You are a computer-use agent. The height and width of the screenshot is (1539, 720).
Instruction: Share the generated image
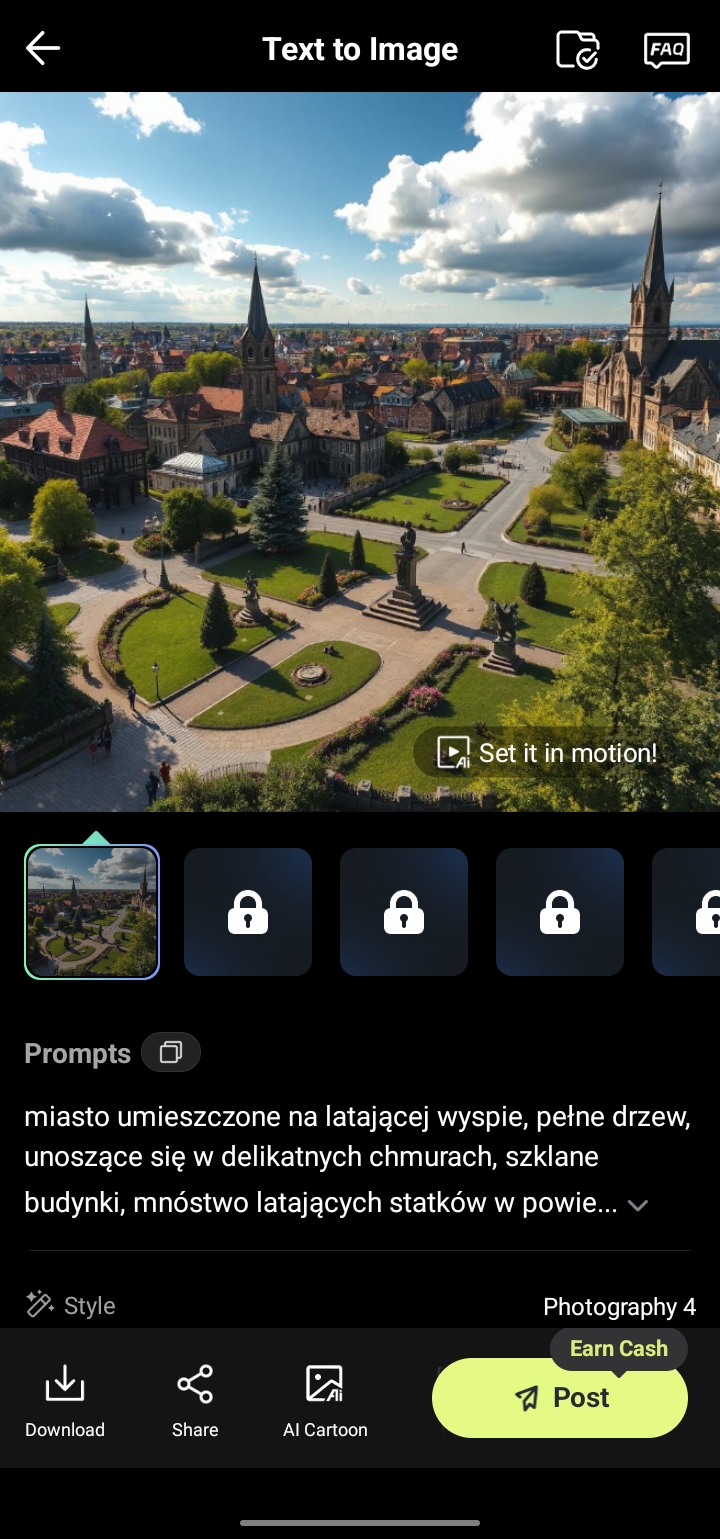coord(195,1400)
